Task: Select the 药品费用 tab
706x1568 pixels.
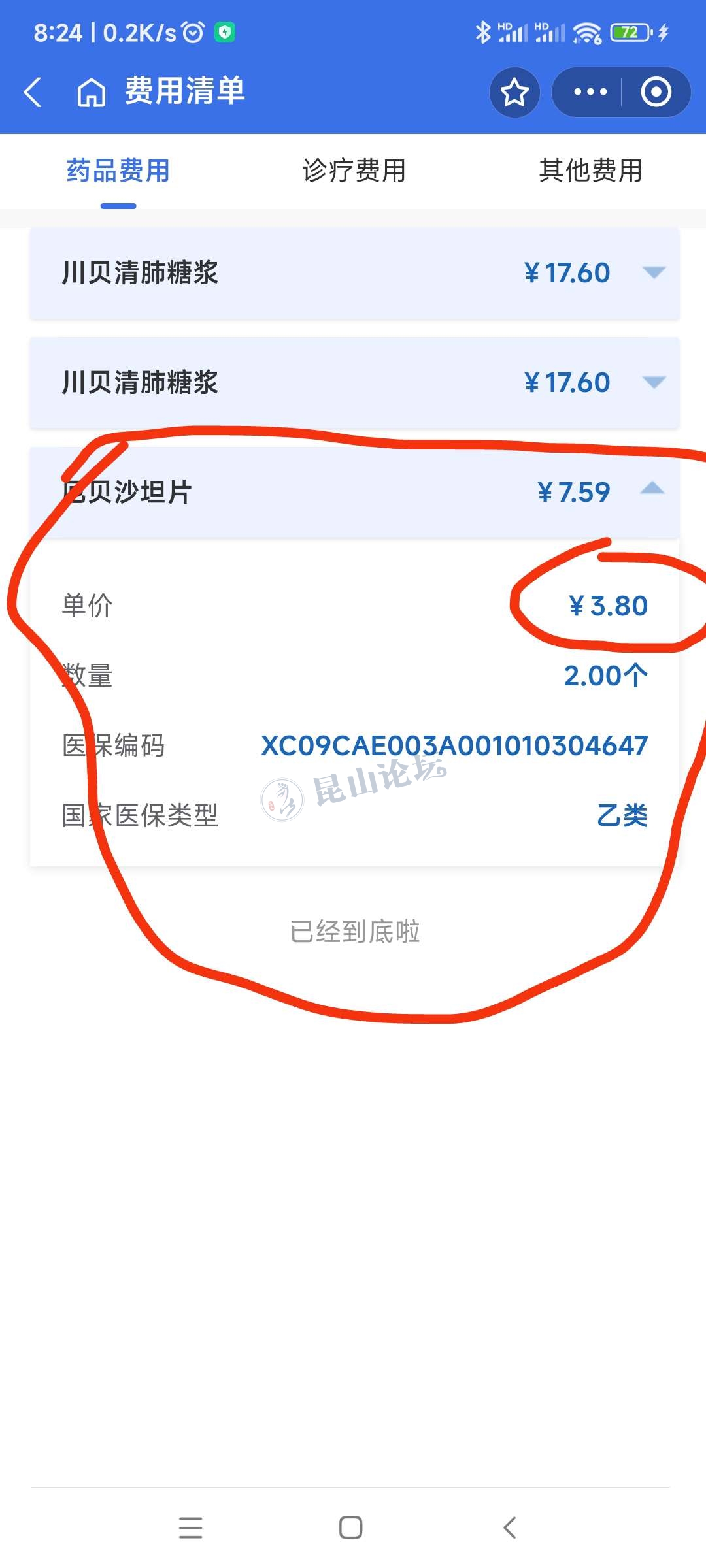Action: click(118, 171)
